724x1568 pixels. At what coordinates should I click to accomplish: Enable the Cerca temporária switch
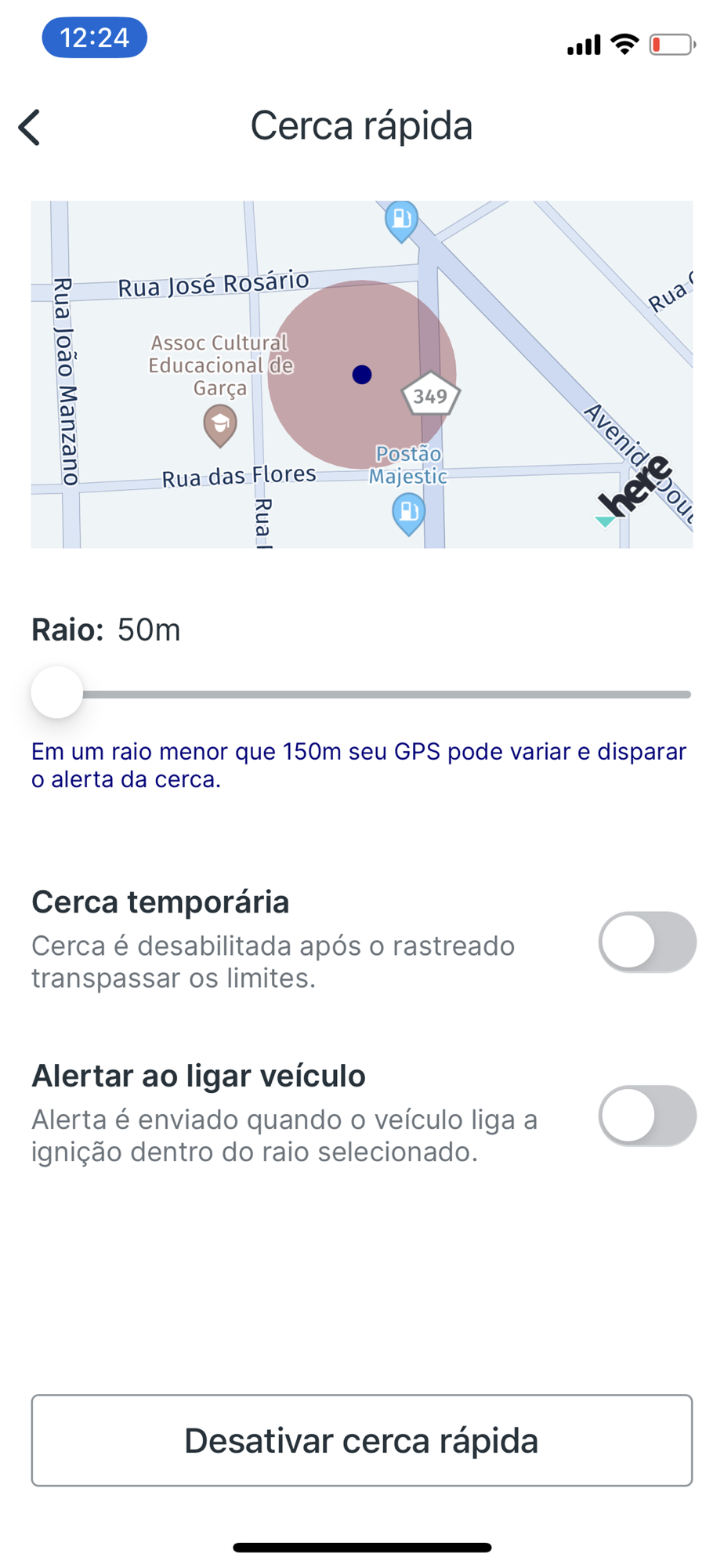click(646, 942)
